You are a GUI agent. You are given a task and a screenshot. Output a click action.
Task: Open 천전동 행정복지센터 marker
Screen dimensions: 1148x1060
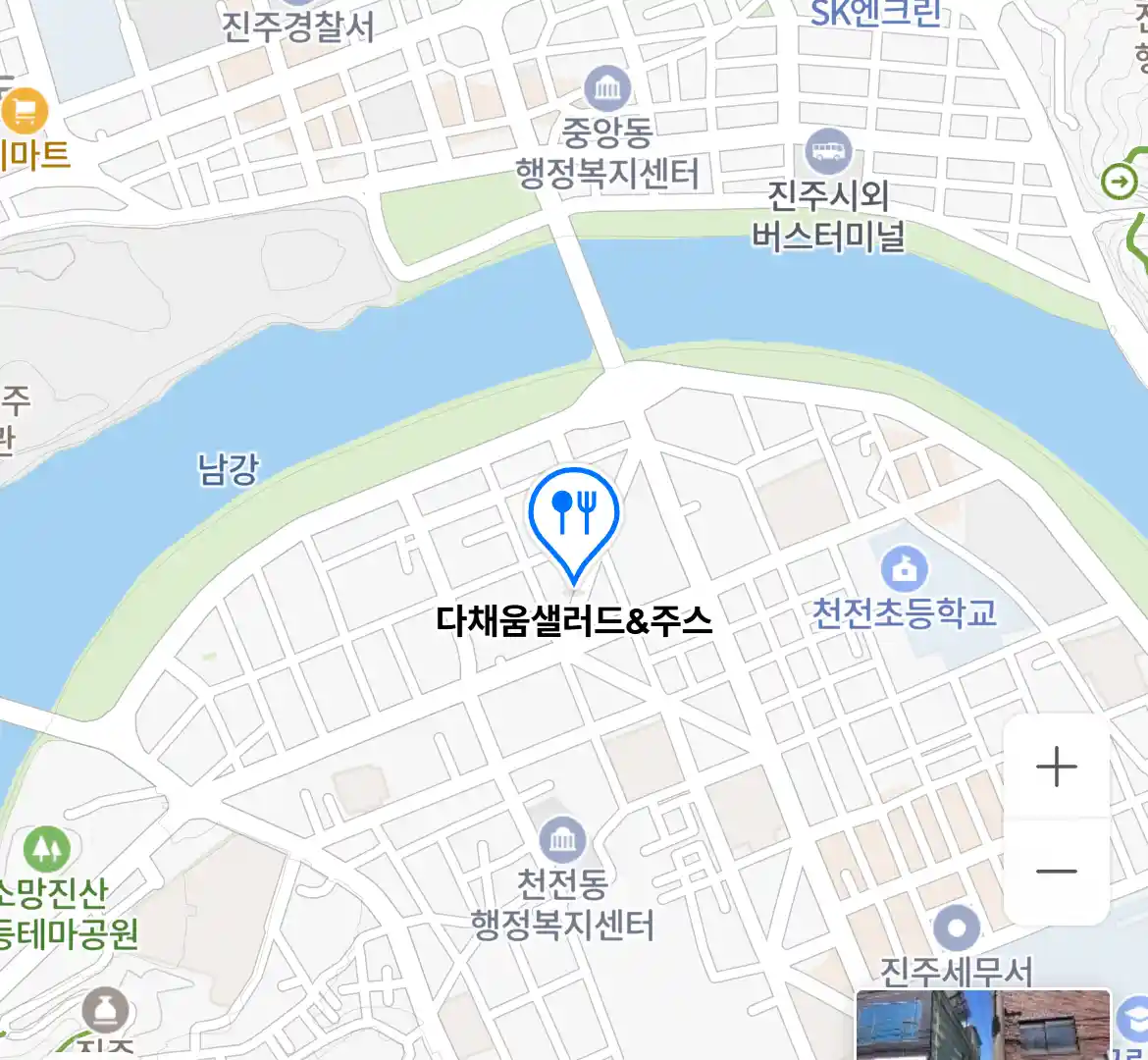click(x=563, y=840)
